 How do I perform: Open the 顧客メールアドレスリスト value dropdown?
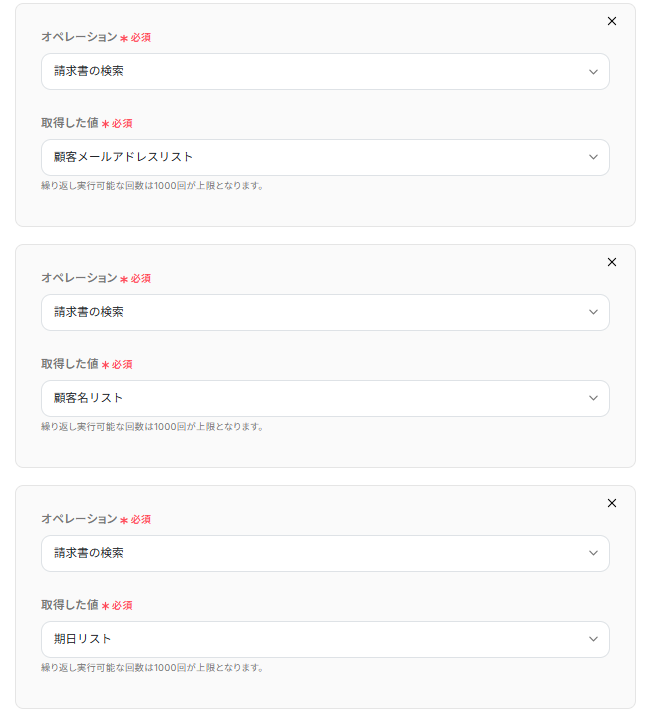point(325,157)
